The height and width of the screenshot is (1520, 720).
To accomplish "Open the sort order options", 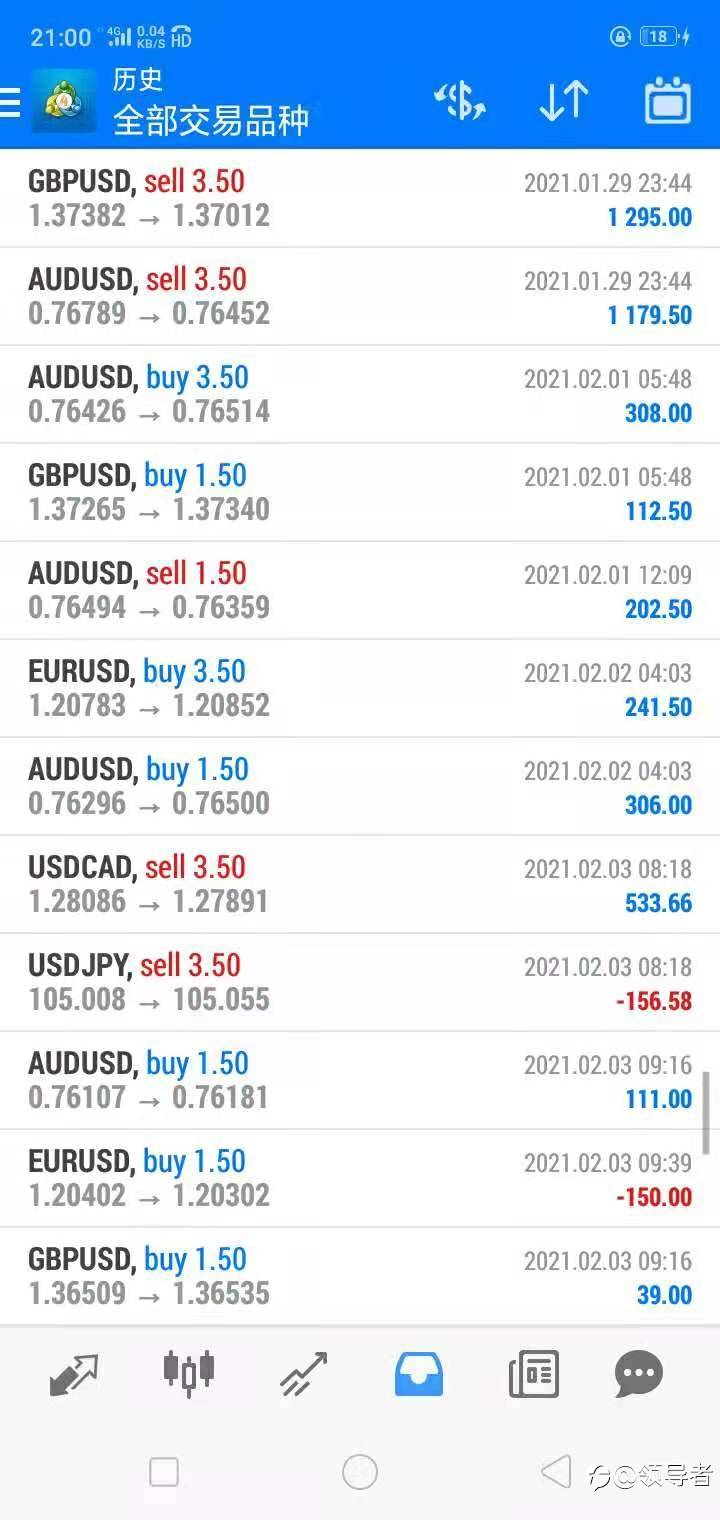I will click(x=563, y=101).
